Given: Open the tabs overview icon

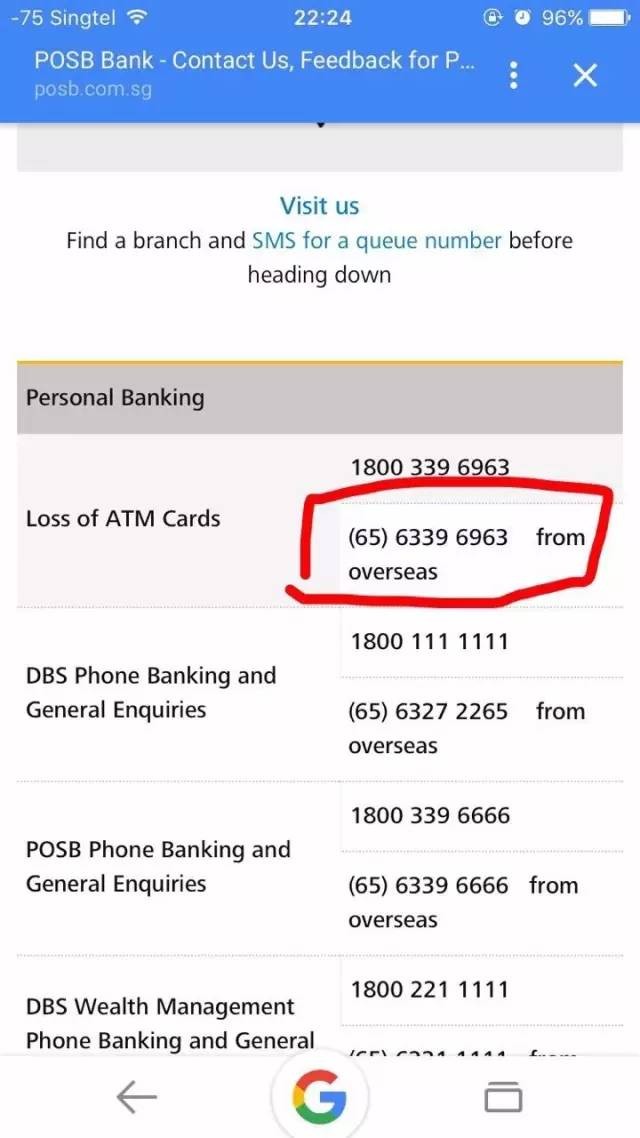Looking at the screenshot, I should tap(503, 1098).
